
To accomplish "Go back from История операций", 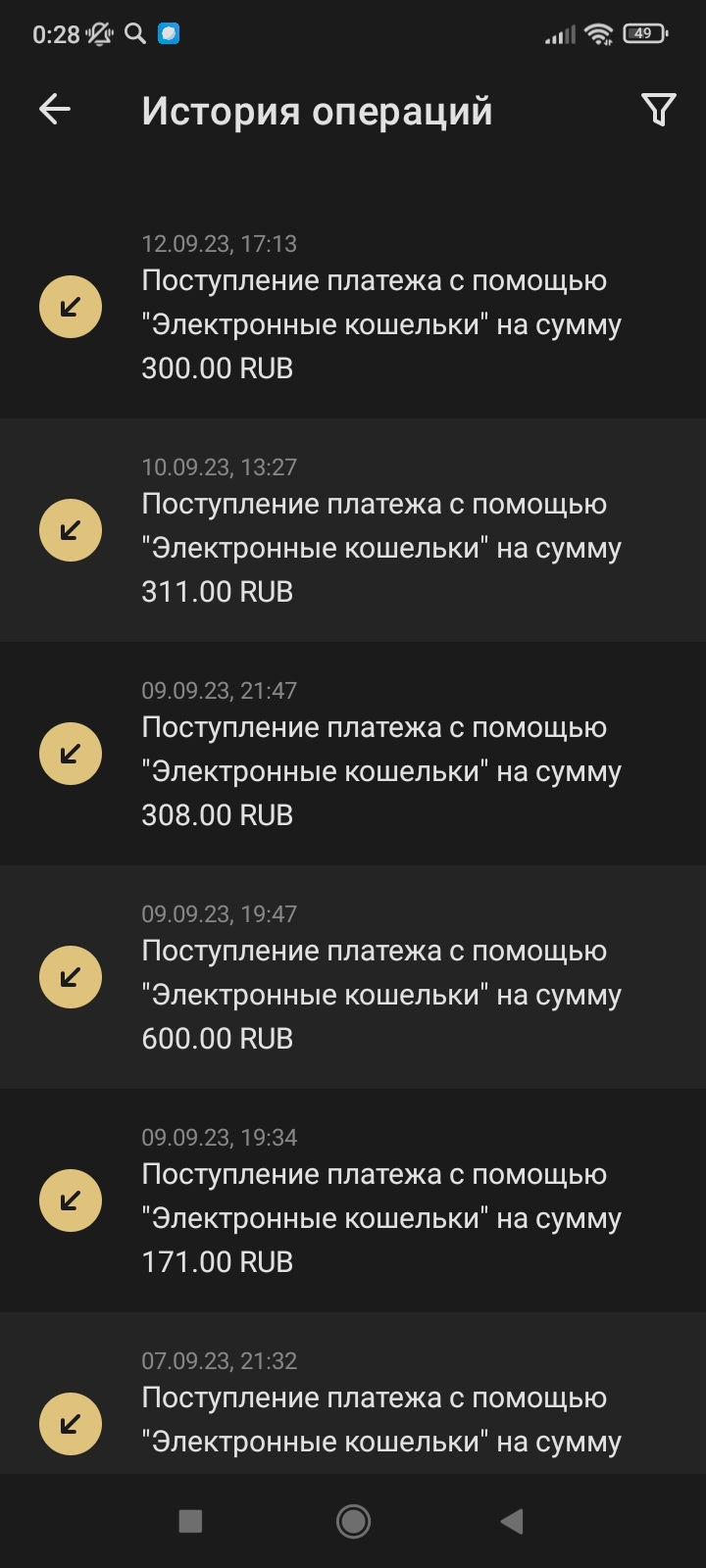I will point(55,110).
